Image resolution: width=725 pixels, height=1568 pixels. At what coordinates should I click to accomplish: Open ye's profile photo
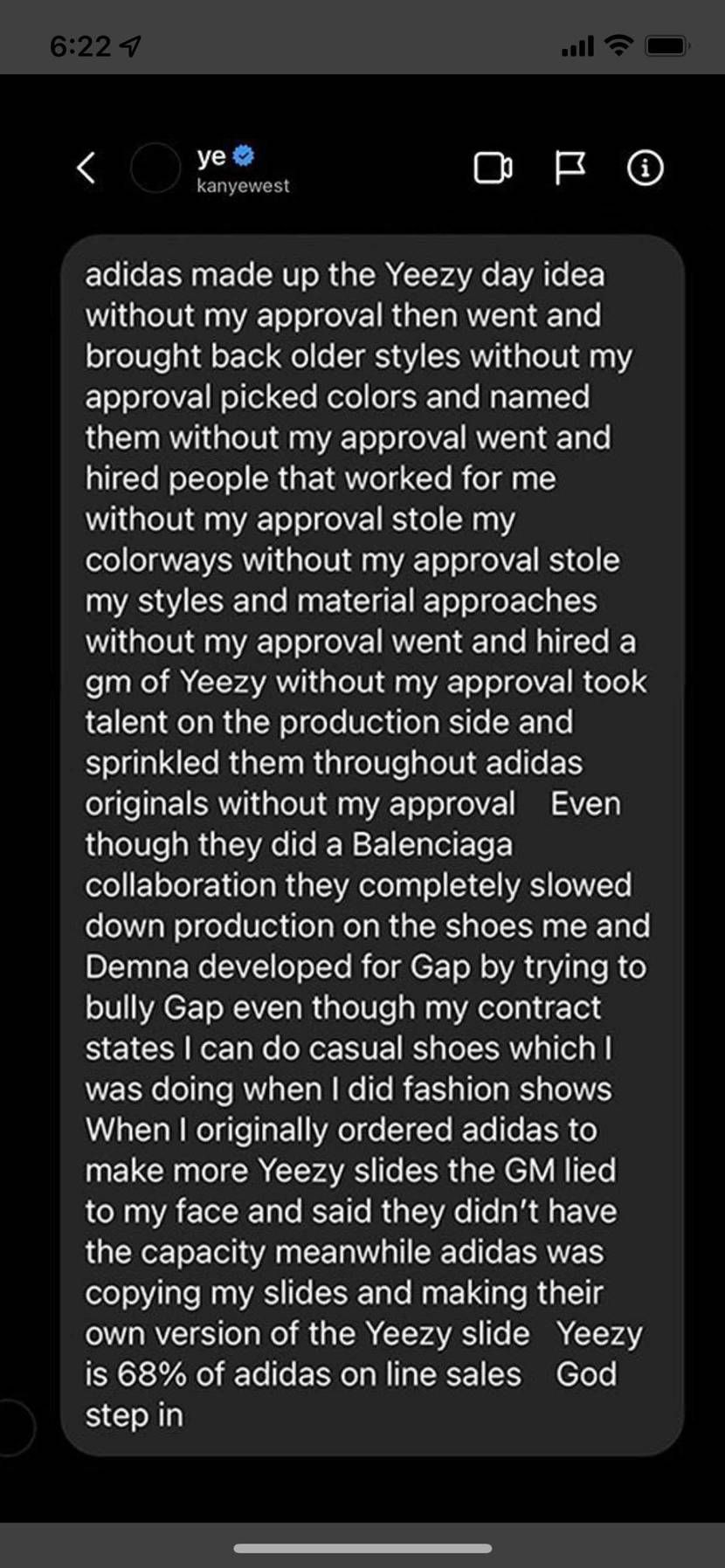pyautogui.click(x=155, y=168)
